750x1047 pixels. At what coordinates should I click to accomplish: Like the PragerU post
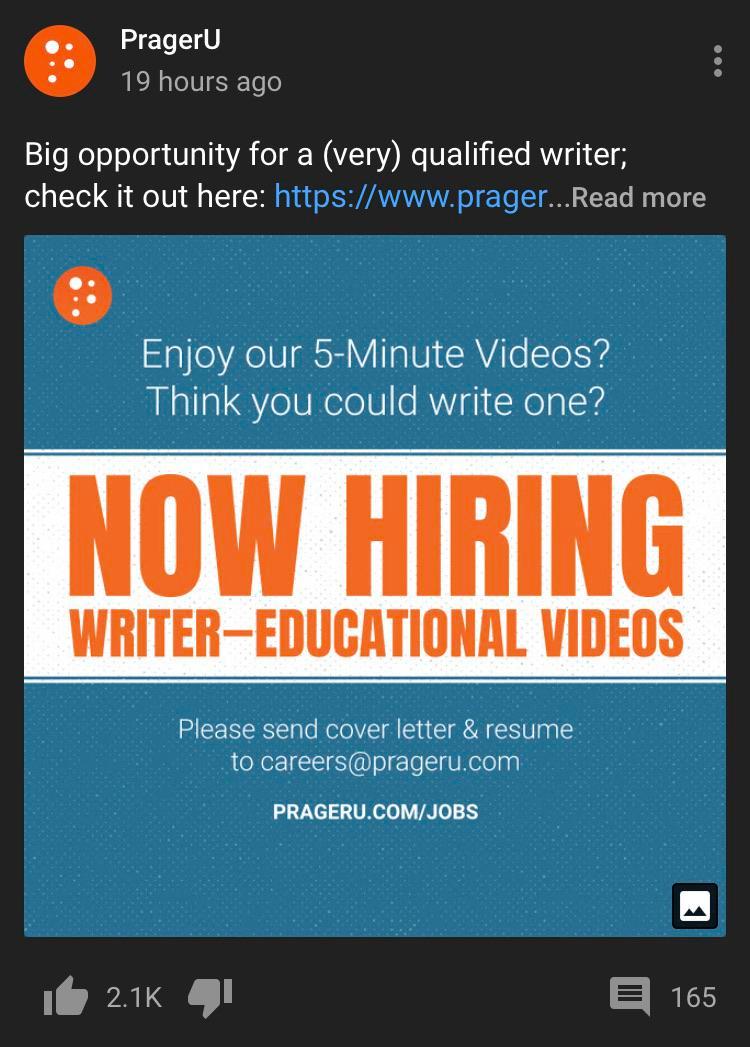click(x=66, y=996)
